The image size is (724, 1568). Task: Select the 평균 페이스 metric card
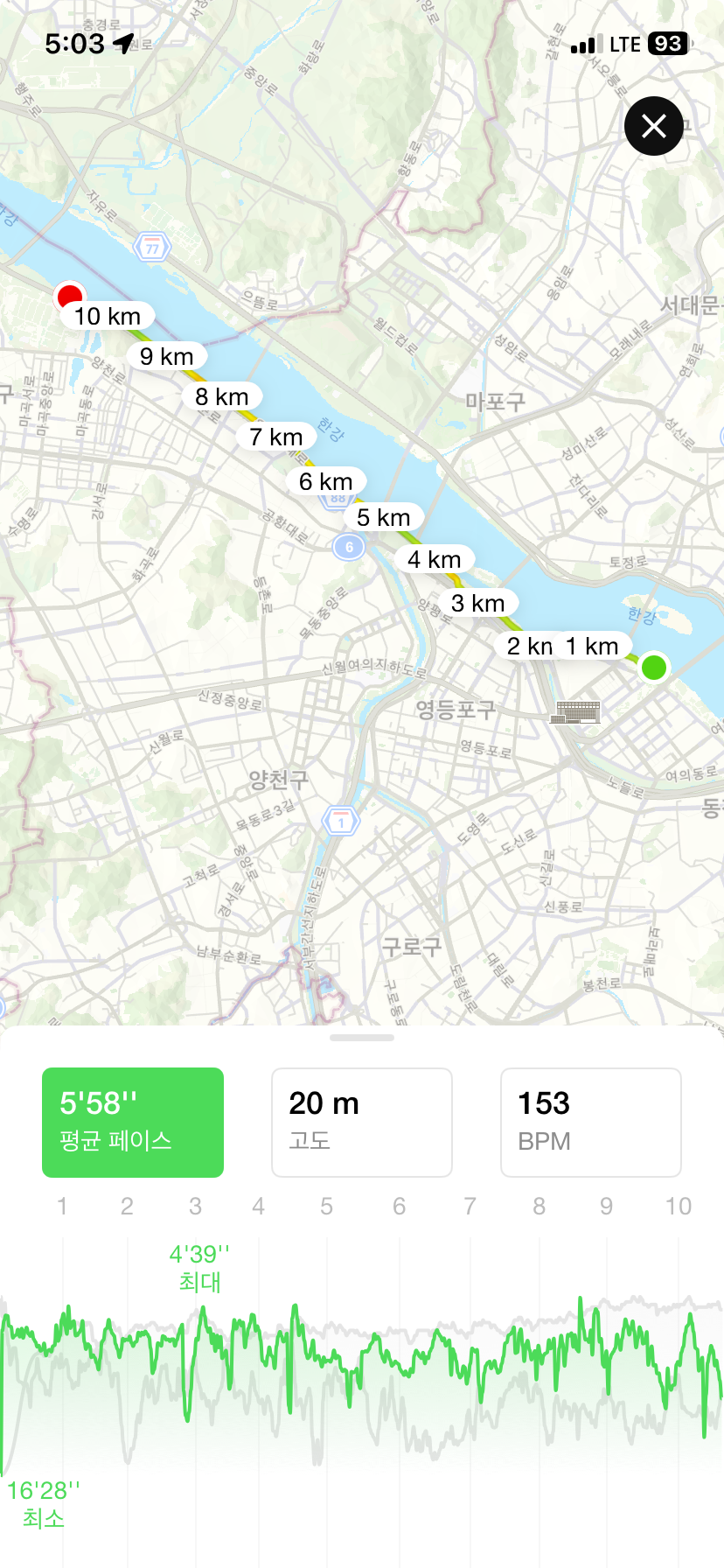(133, 1122)
